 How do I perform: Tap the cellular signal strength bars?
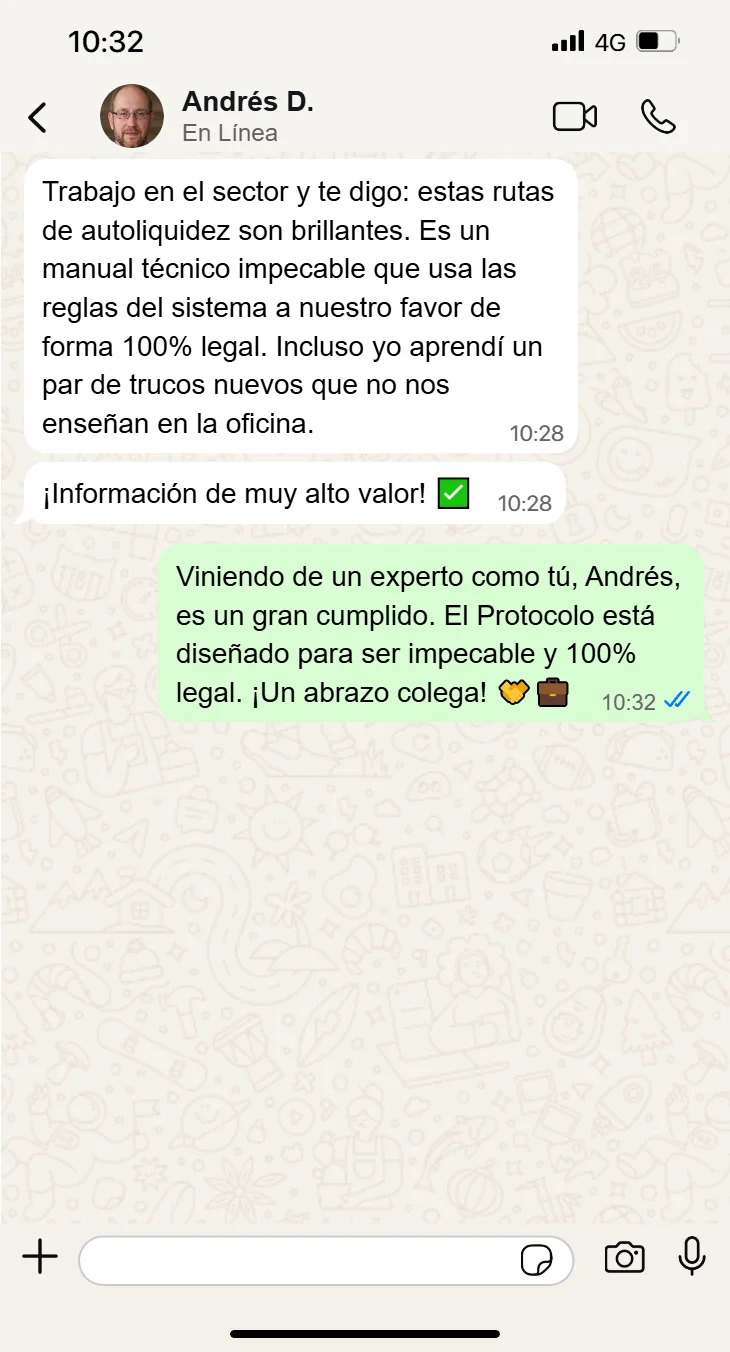566,41
